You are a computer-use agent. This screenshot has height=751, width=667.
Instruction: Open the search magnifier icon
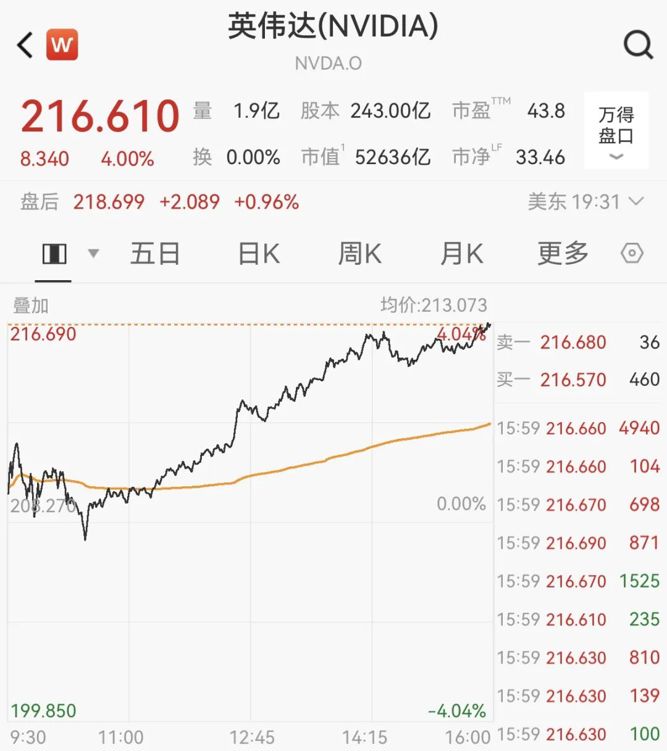click(x=637, y=45)
